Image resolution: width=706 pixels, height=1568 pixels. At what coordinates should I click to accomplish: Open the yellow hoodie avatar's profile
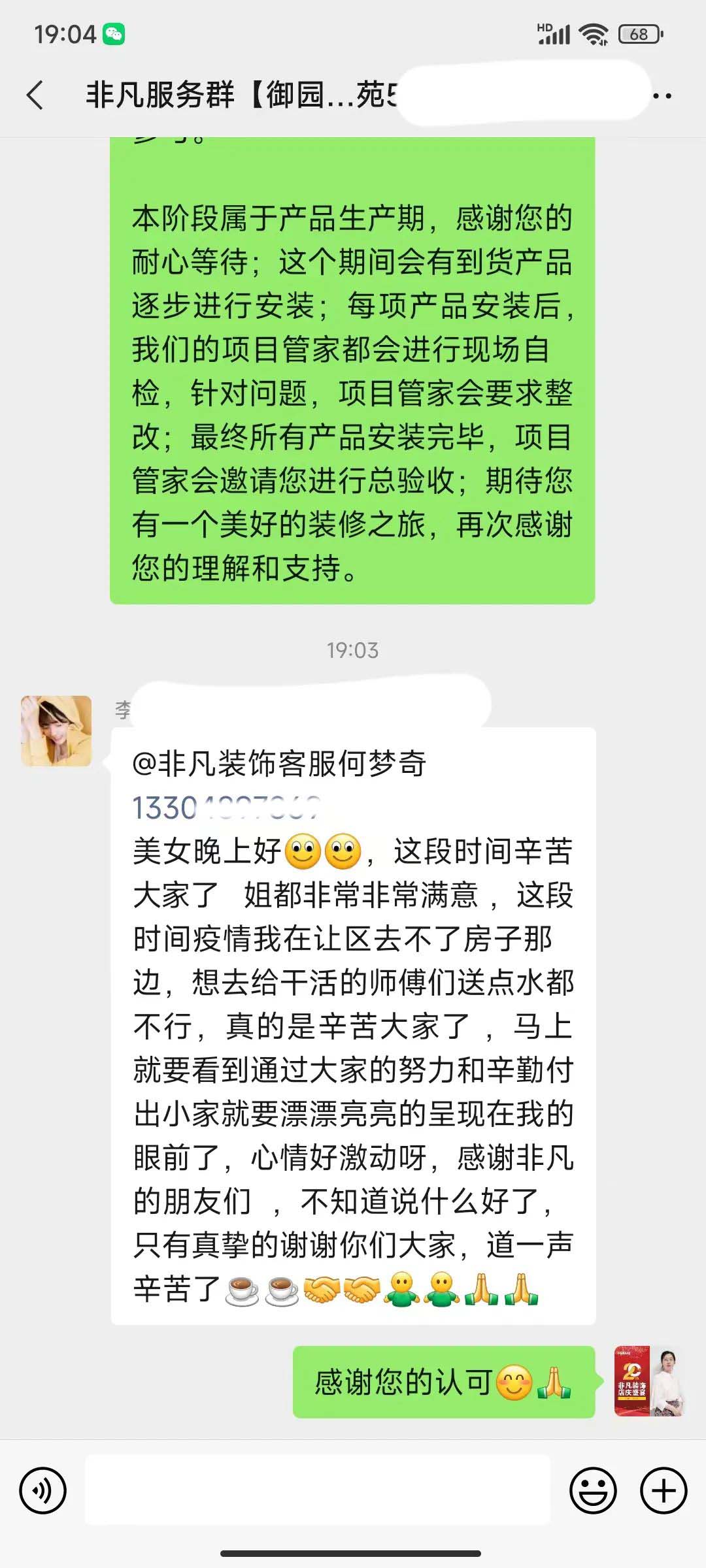click(56, 730)
